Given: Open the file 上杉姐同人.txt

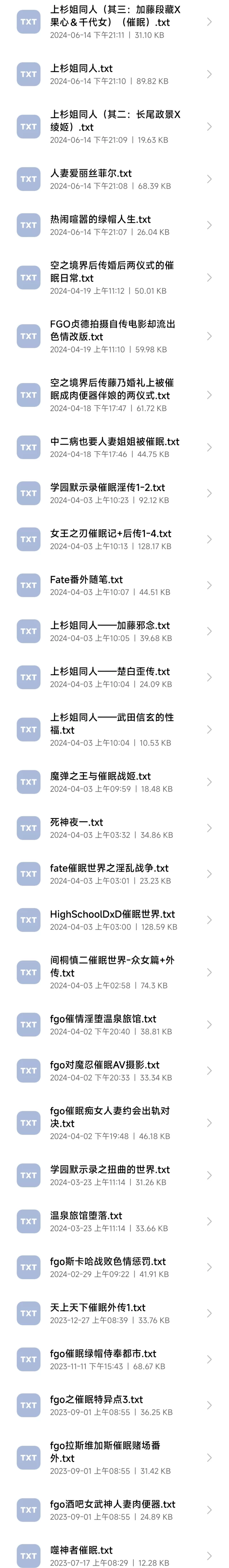Looking at the screenshot, I should tap(114, 74).
